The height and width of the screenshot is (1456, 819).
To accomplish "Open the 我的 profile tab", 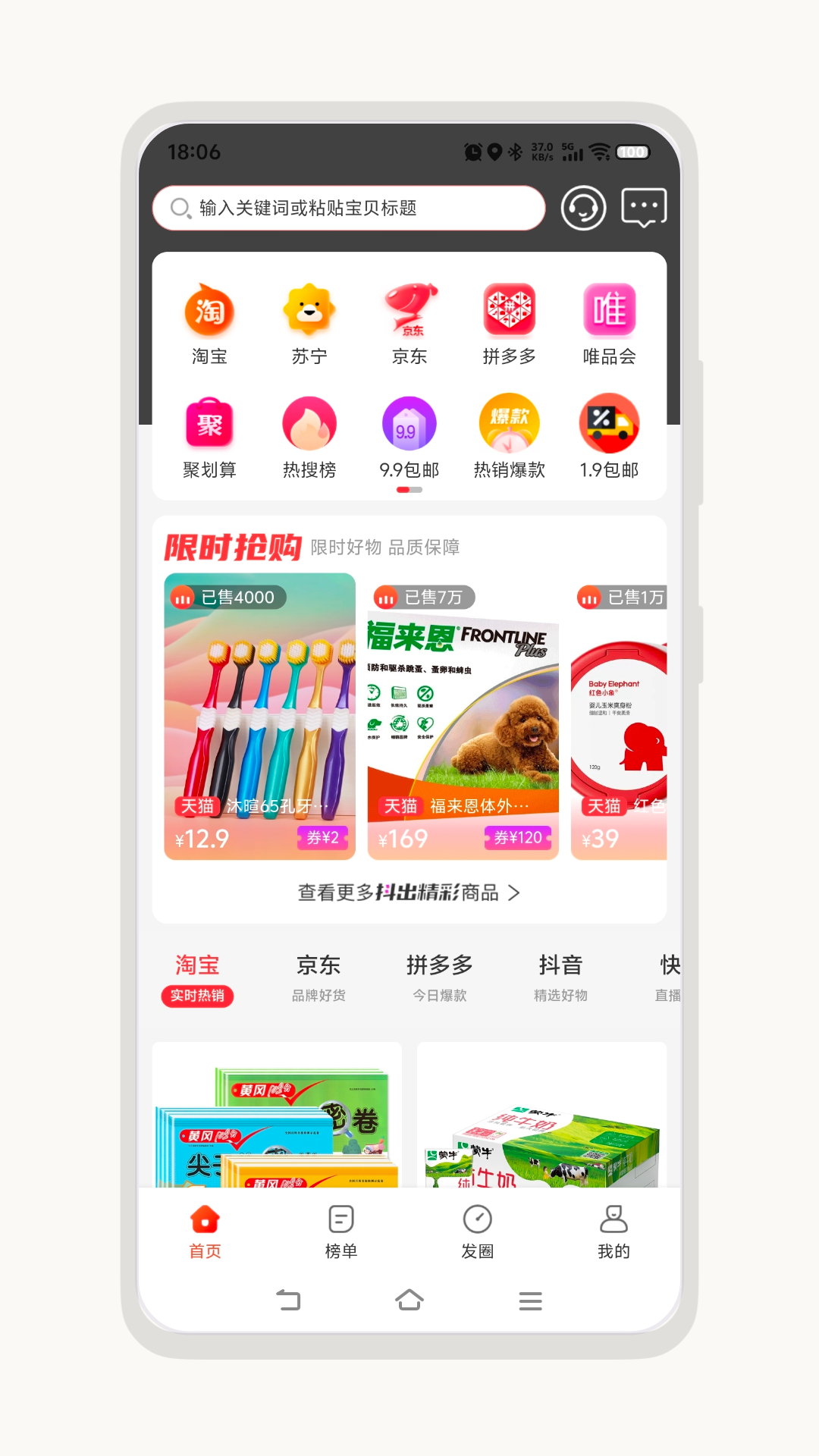I will point(614,1232).
